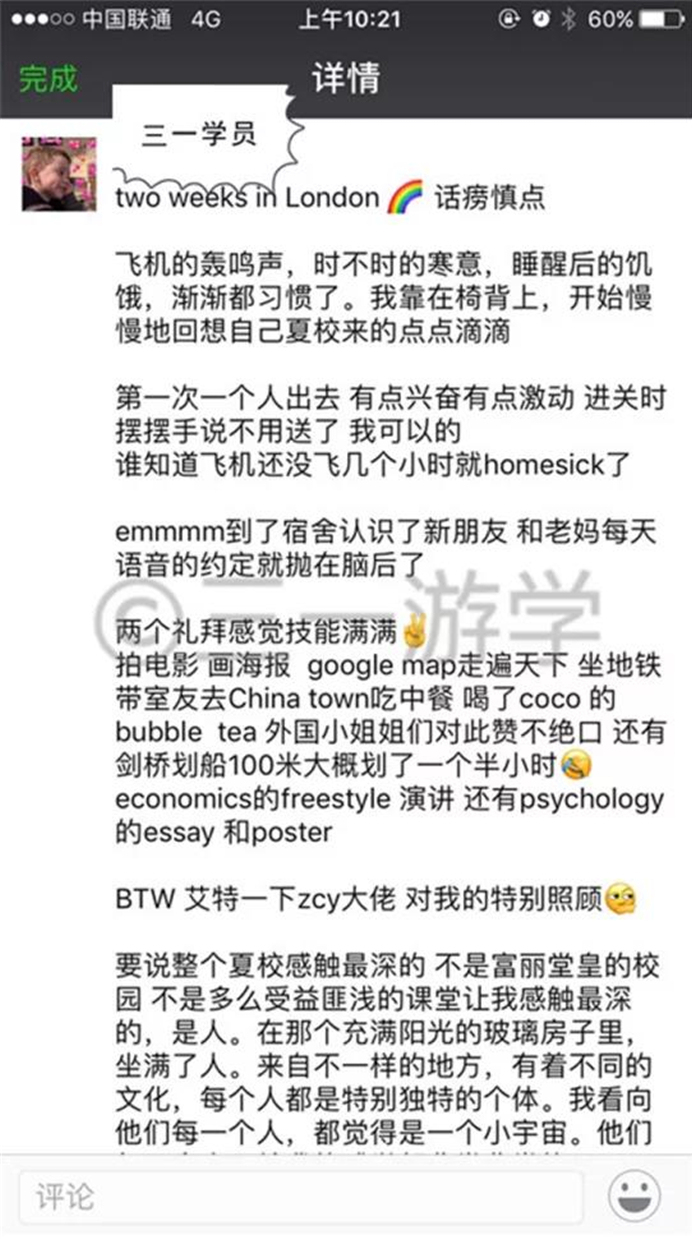692x1239 pixels.
Task: Tap 完成 to close the detail view
Action: click(x=48, y=79)
